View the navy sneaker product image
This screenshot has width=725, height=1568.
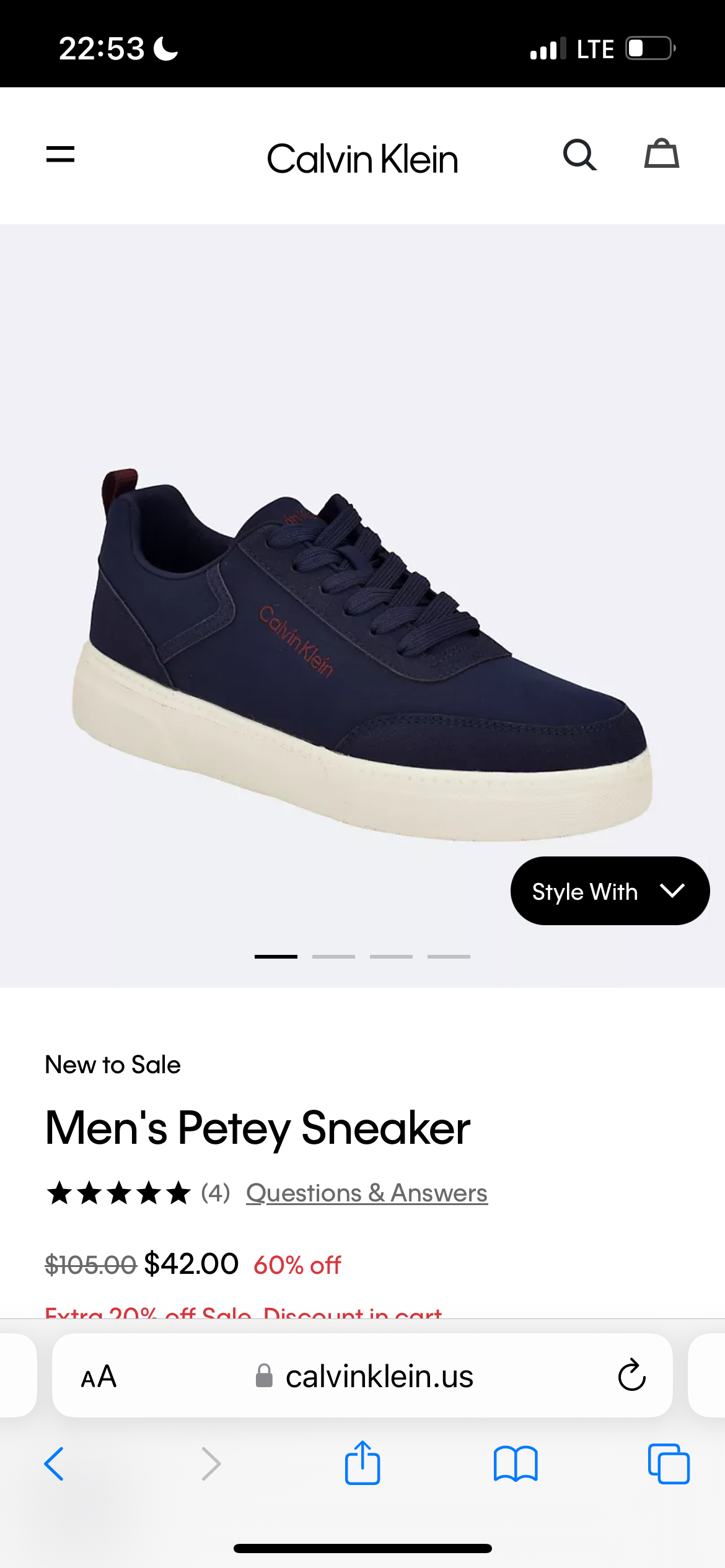362,650
